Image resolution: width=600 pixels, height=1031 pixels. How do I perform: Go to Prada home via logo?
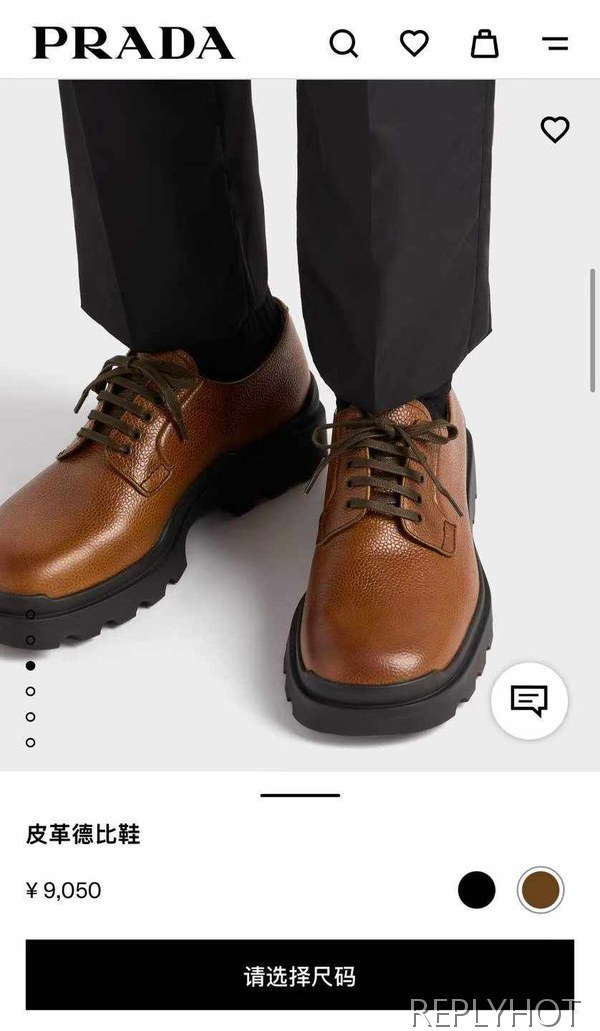point(134,43)
